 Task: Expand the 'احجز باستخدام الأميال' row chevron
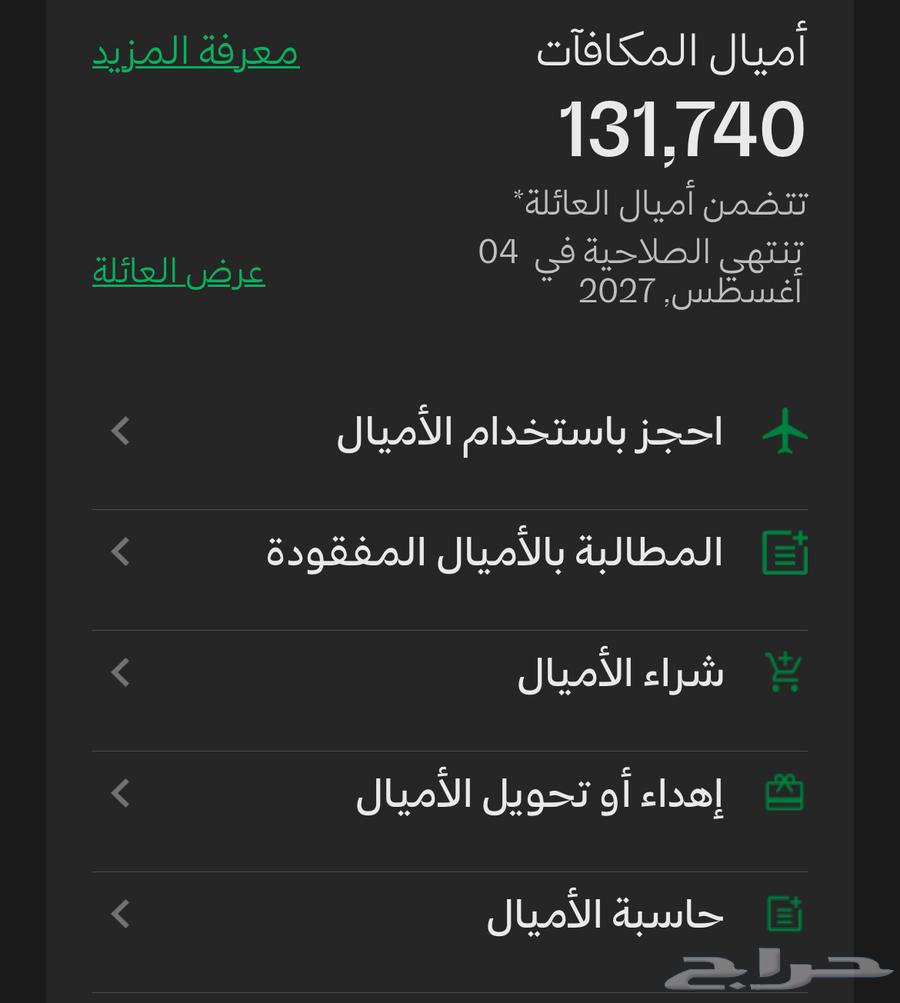click(119, 430)
